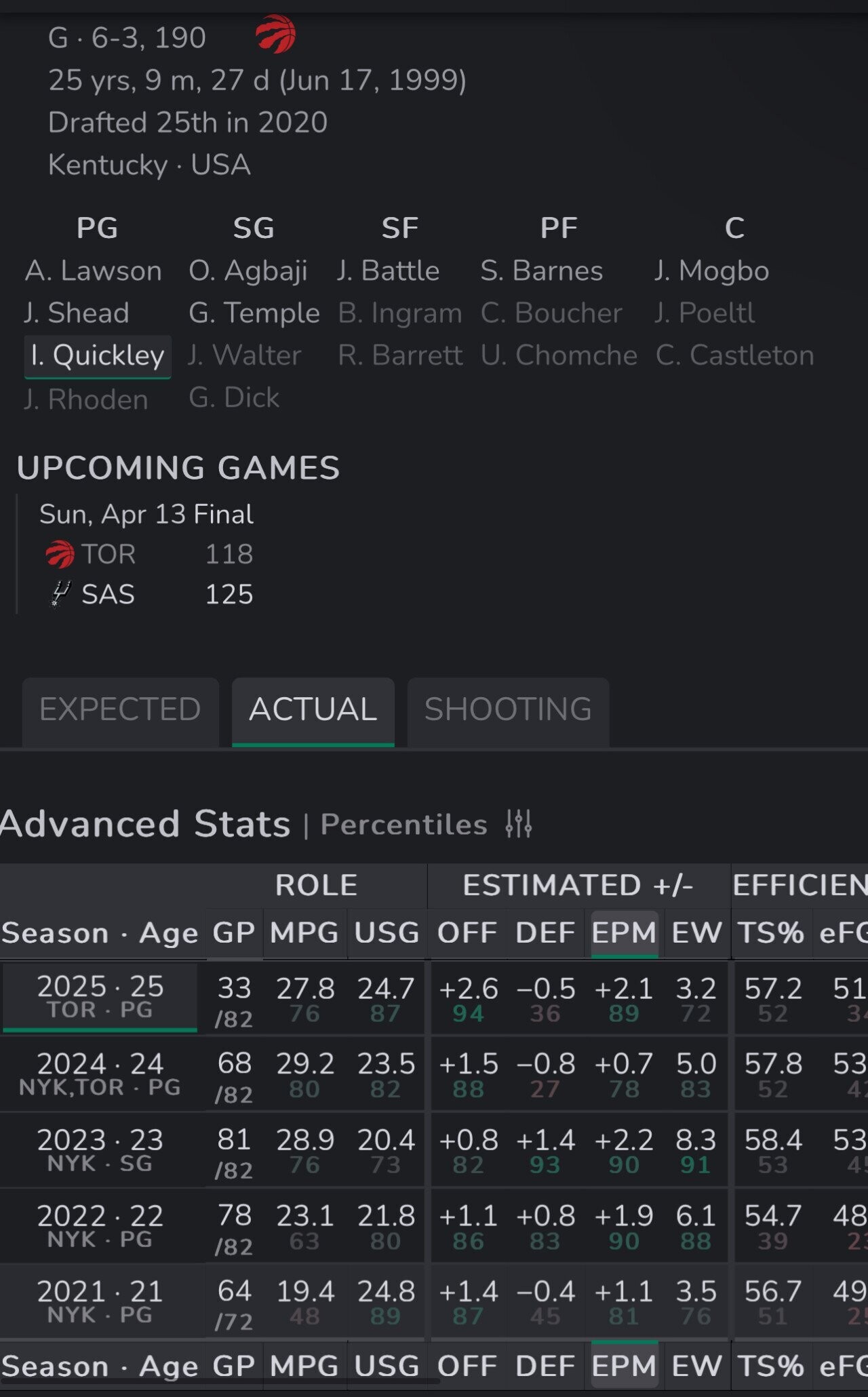868x1397 pixels.
Task: Open the Raptors team logo link
Action: 275,34
